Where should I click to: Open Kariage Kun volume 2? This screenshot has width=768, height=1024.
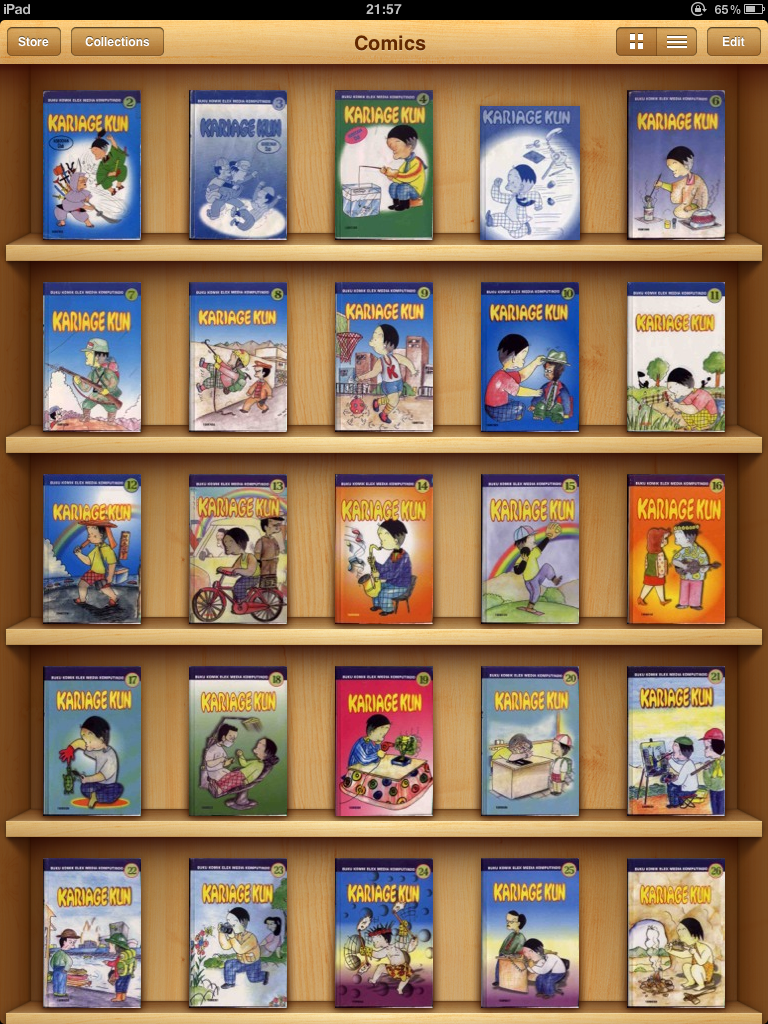tap(92, 165)
